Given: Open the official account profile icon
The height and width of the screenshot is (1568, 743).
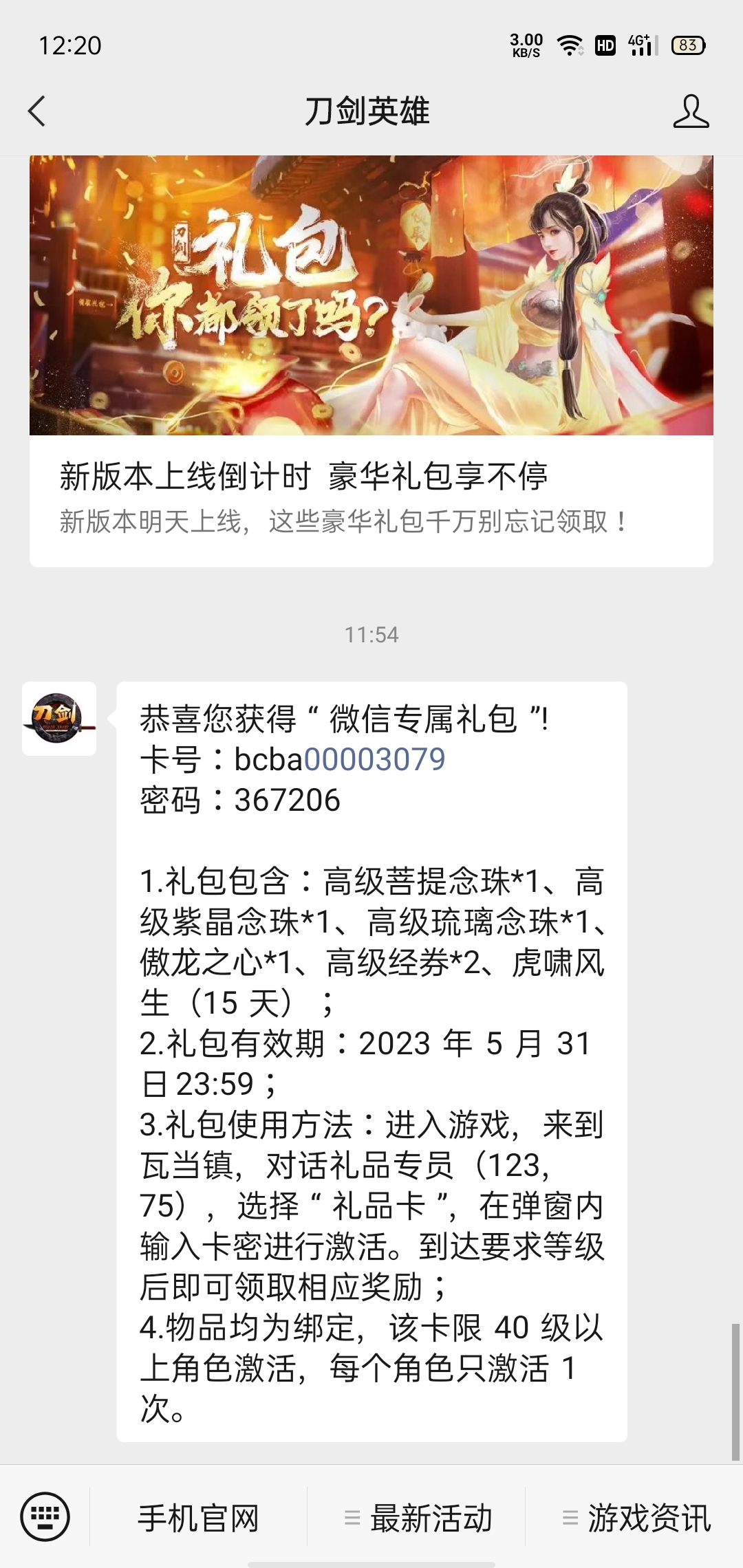Looking at the screenshot, I should 691,111.
